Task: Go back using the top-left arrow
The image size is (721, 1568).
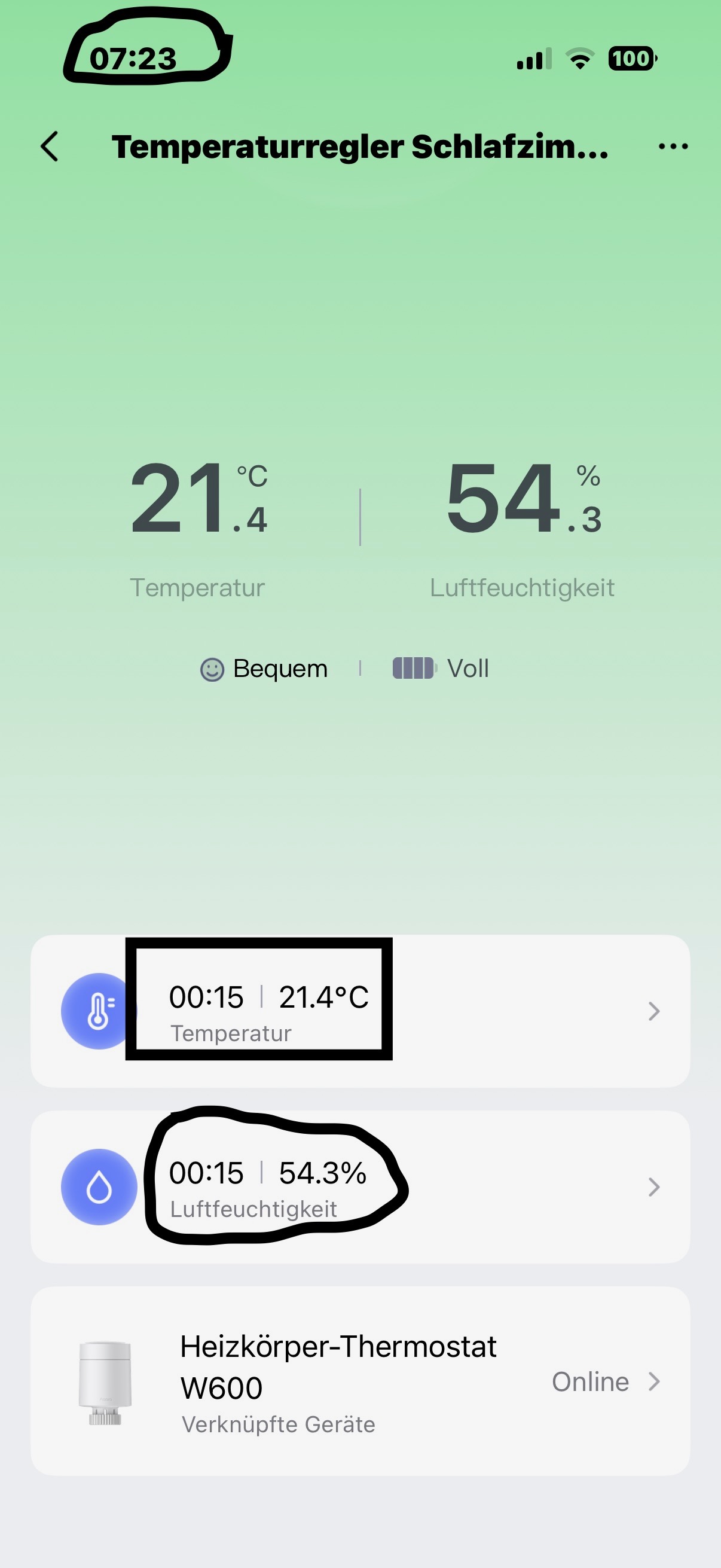Action: (50, 147)
